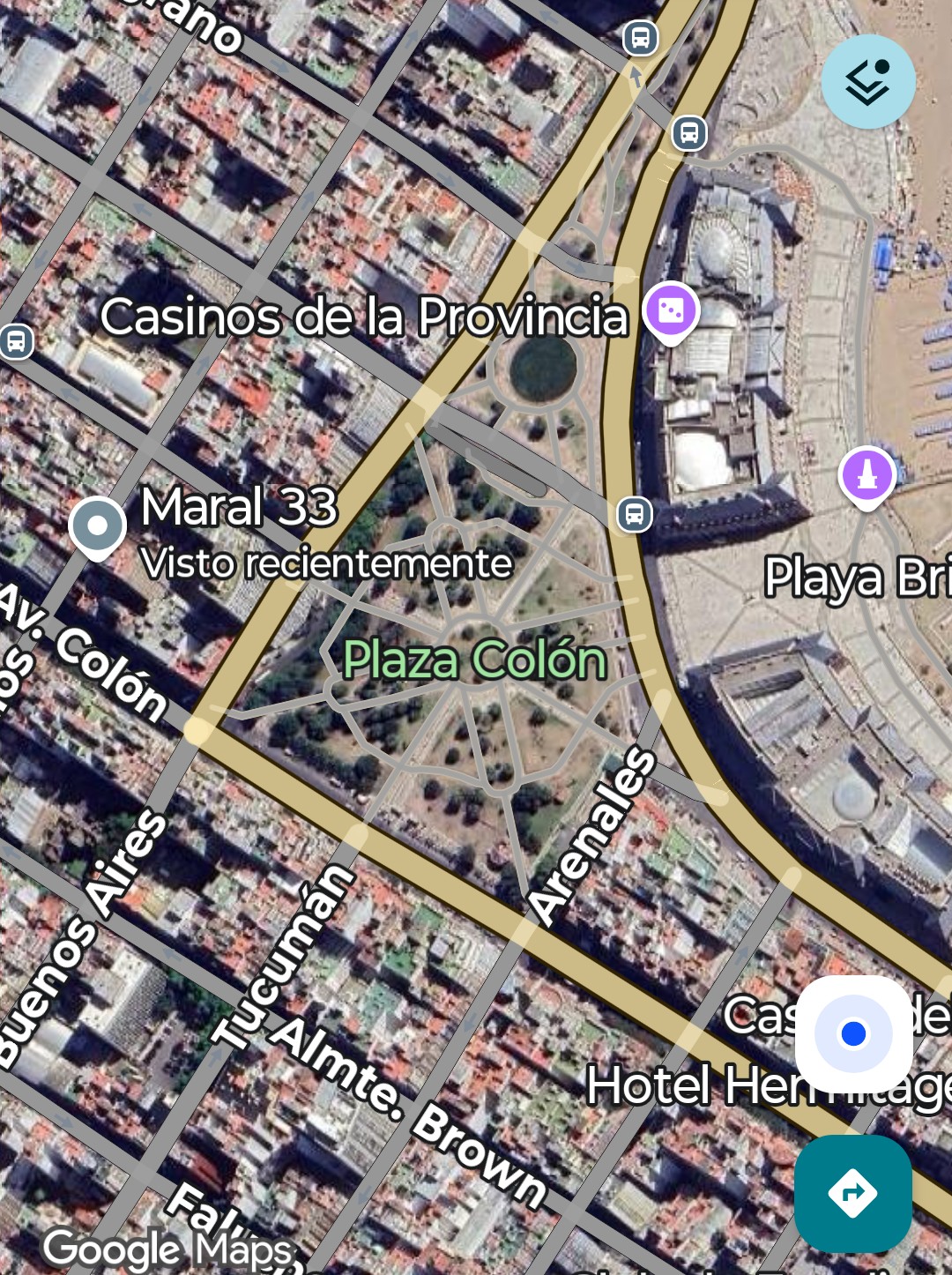Viewport: 952px width, 1275px height.
Task: Select the Maral 33 recently viewed pin
Action: tap(97, 526)
